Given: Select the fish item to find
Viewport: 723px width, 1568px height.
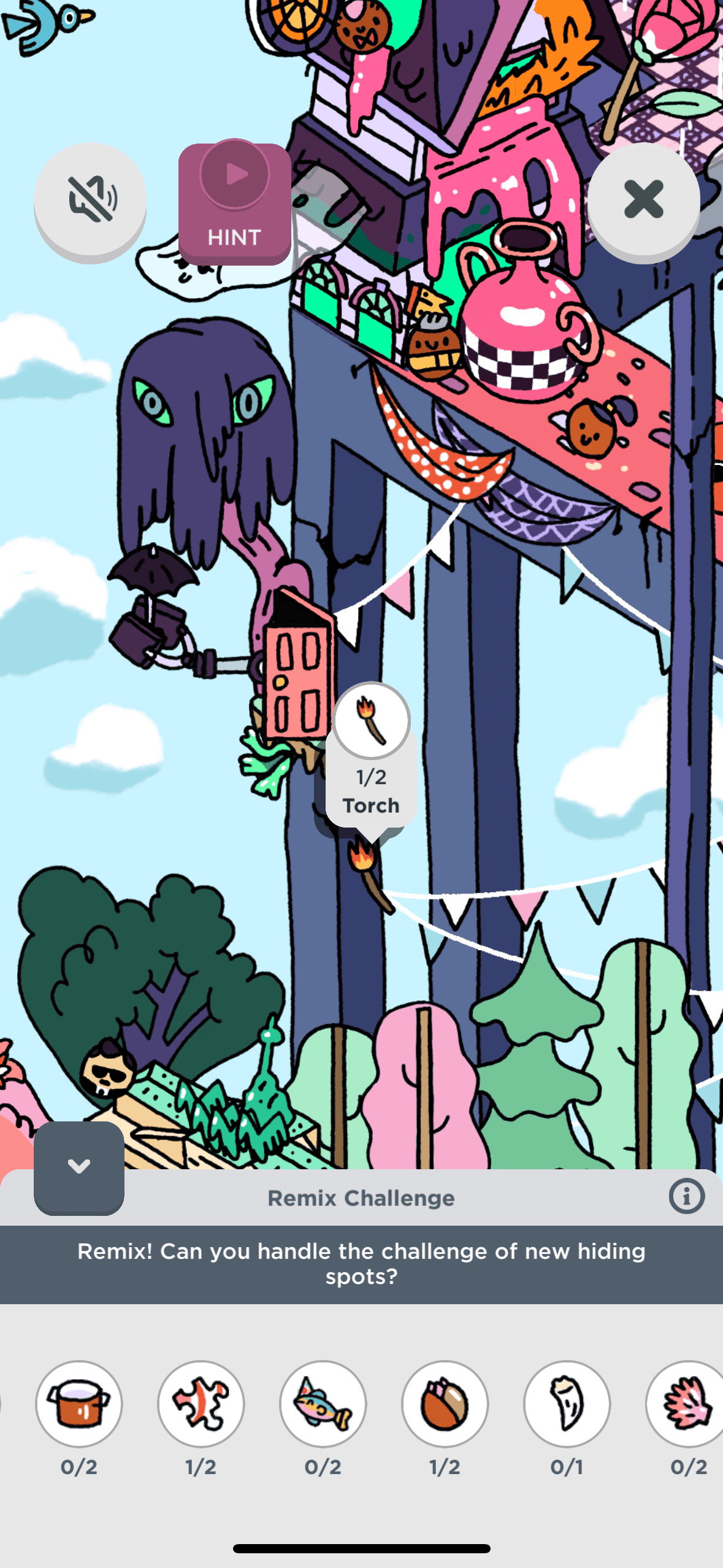Looking at the screenshot, I should pyautogui.click(x=323, y=1404).
